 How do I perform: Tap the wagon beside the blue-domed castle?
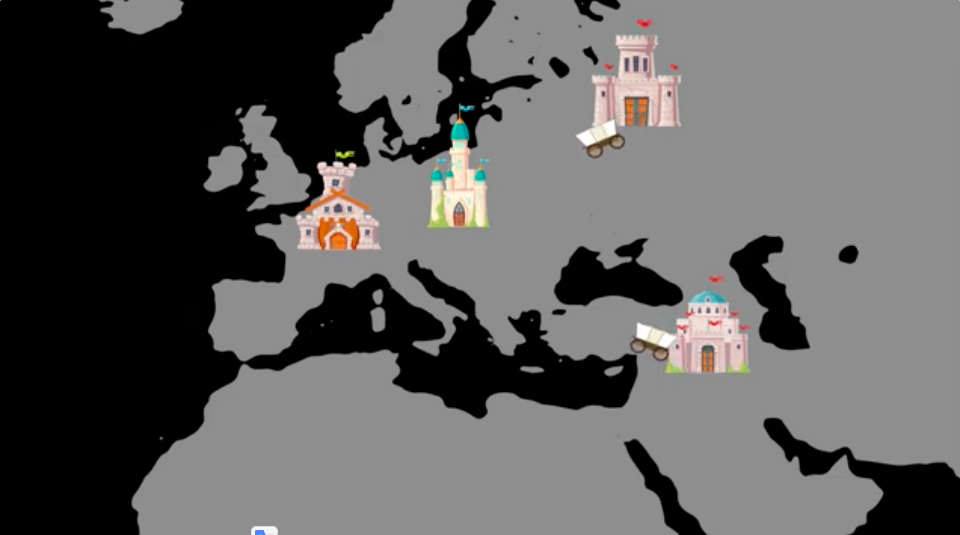(x=653, y=341)
